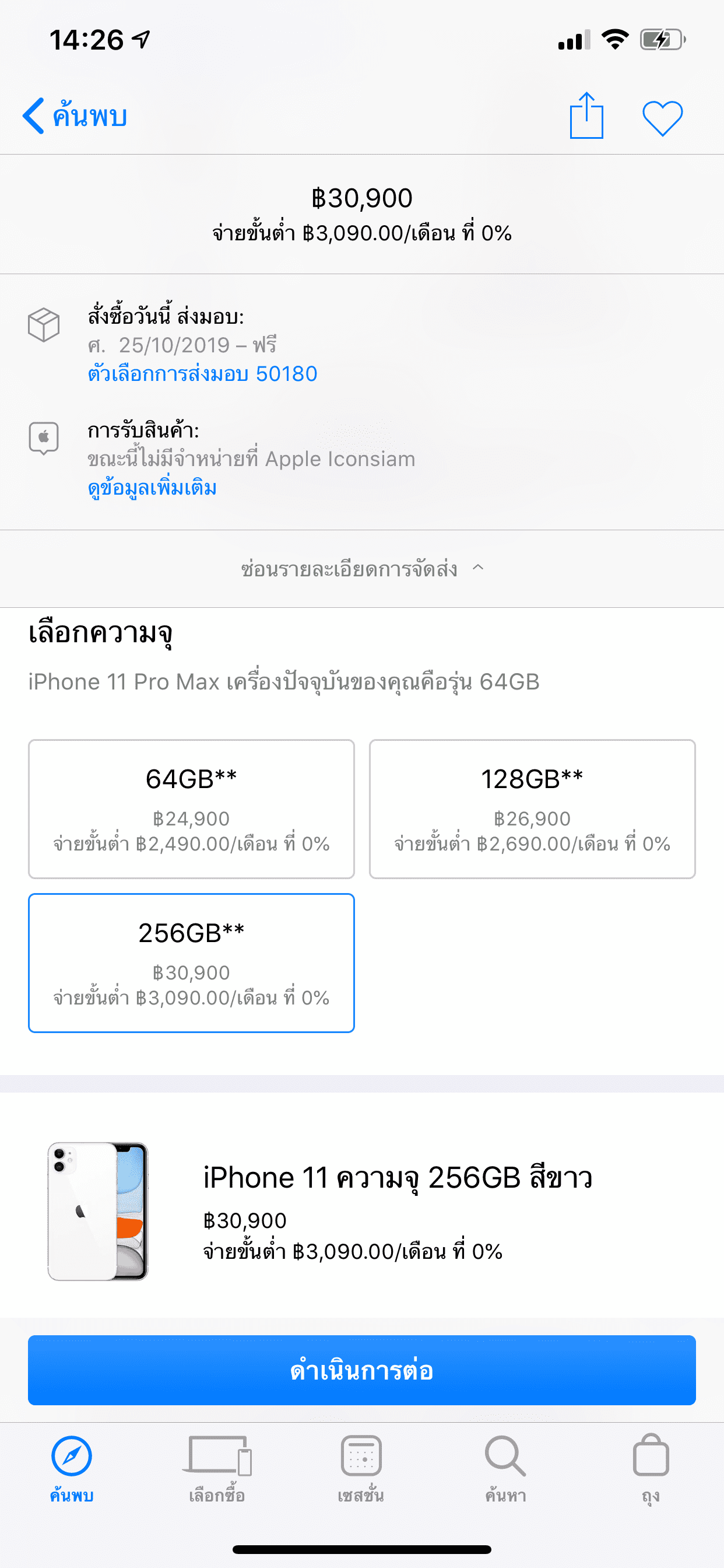
Task: Open the share sheet icon
Action: [x=586, y=115]
